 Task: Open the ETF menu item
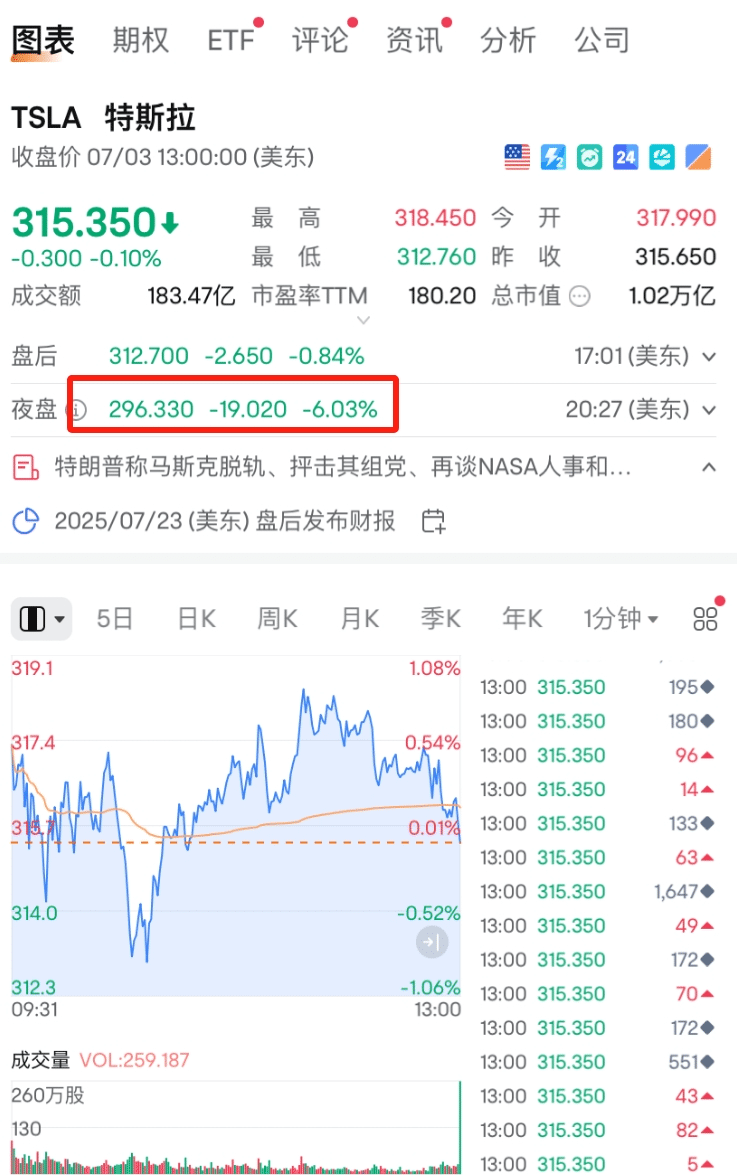[229, 40]
